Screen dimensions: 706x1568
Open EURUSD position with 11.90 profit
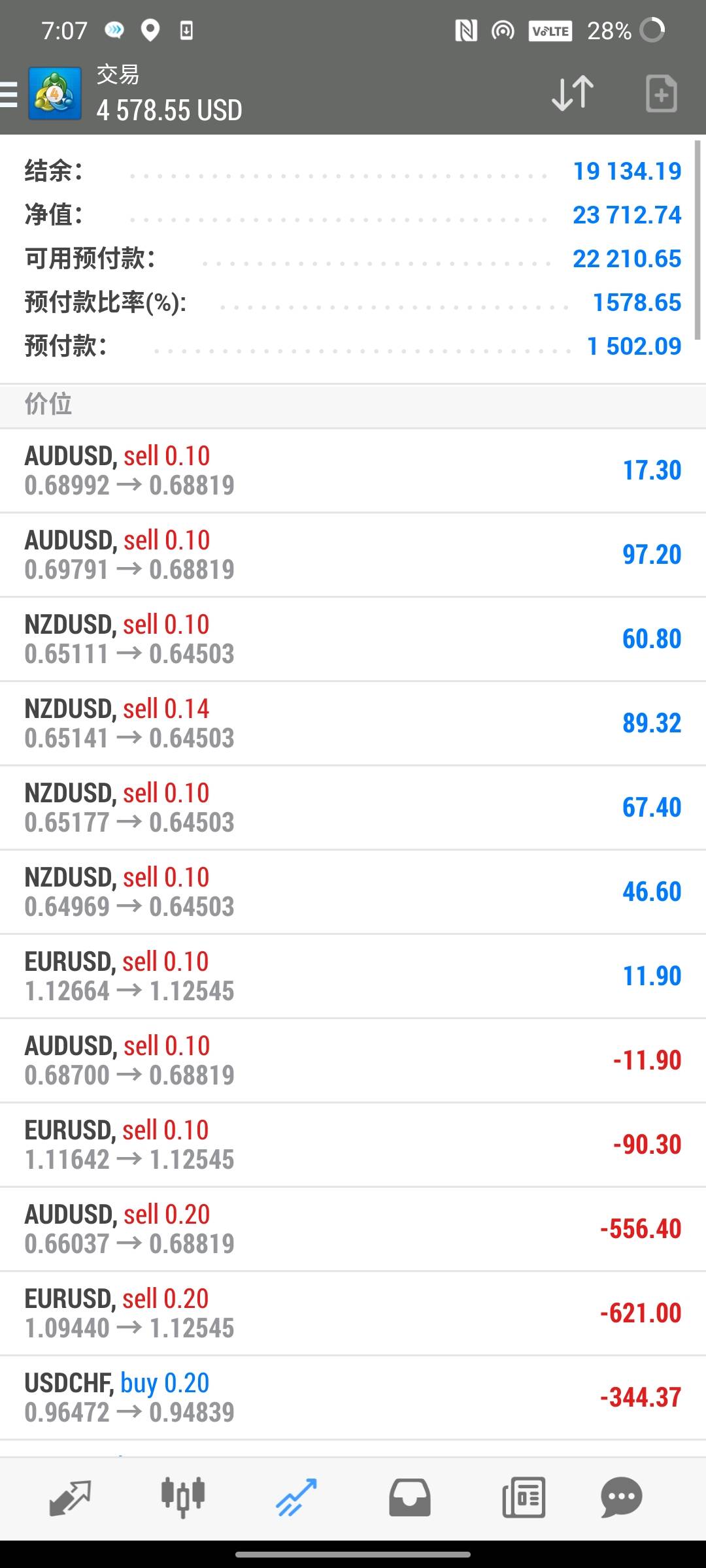click(353, 976)
